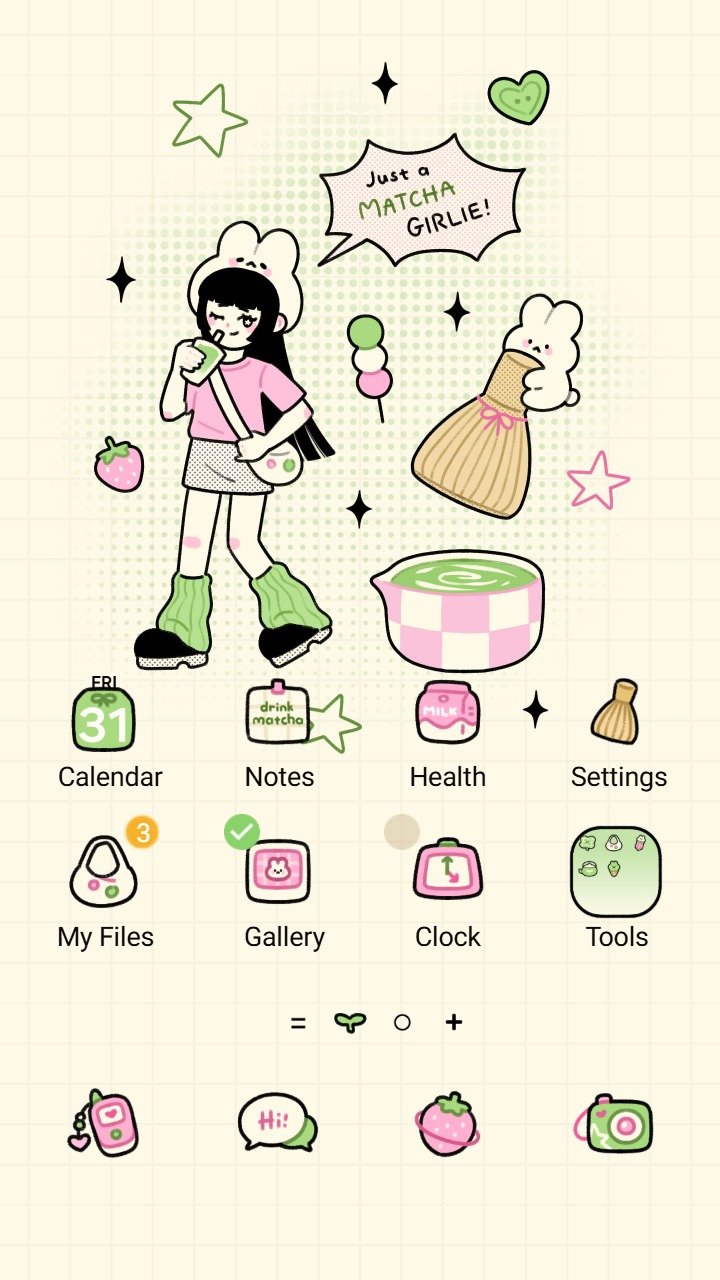Go to Settings
Viewport: 720px width, 1280px height.
[616, 713]
